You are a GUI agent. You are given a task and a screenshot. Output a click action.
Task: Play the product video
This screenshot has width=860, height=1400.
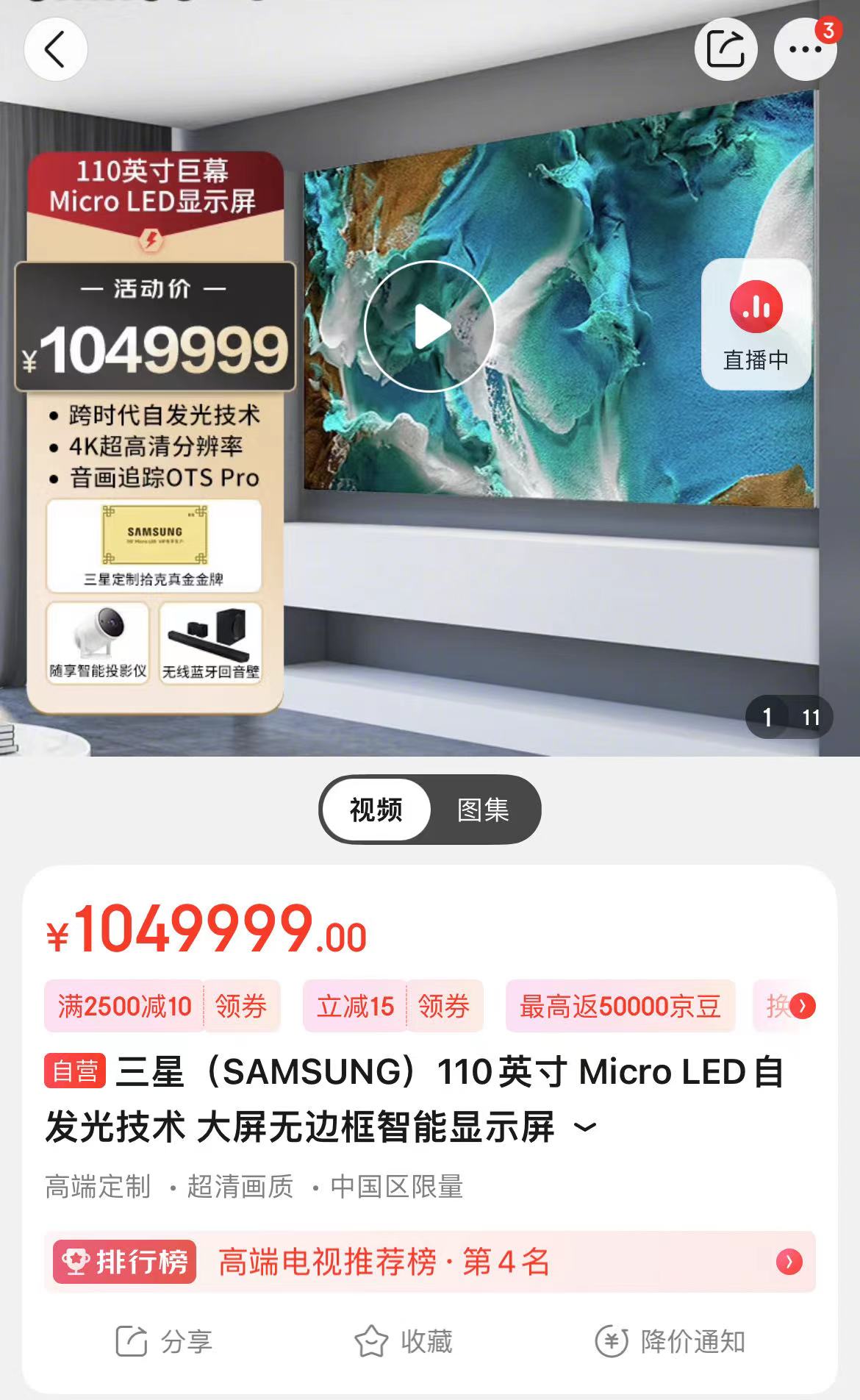pos(429,326)
